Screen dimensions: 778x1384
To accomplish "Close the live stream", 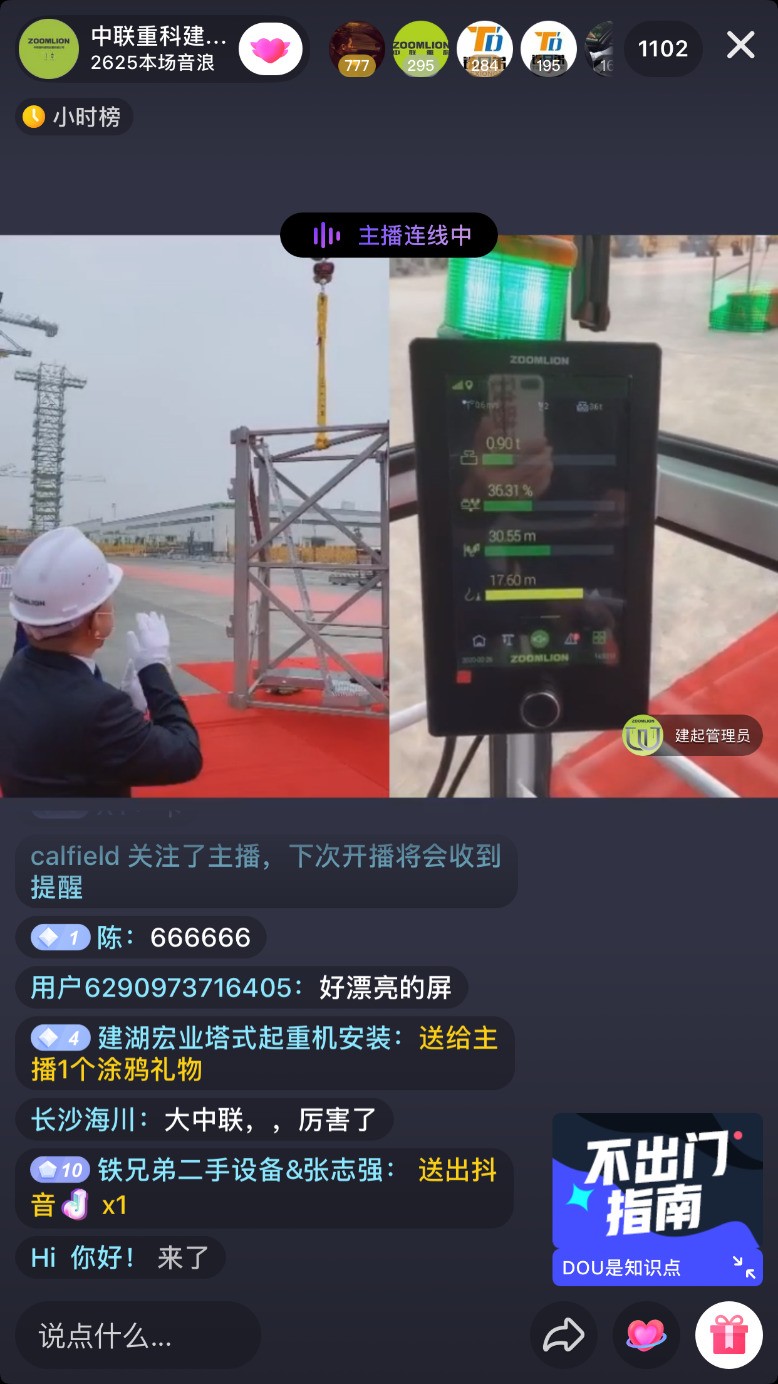I will [740, 45].
